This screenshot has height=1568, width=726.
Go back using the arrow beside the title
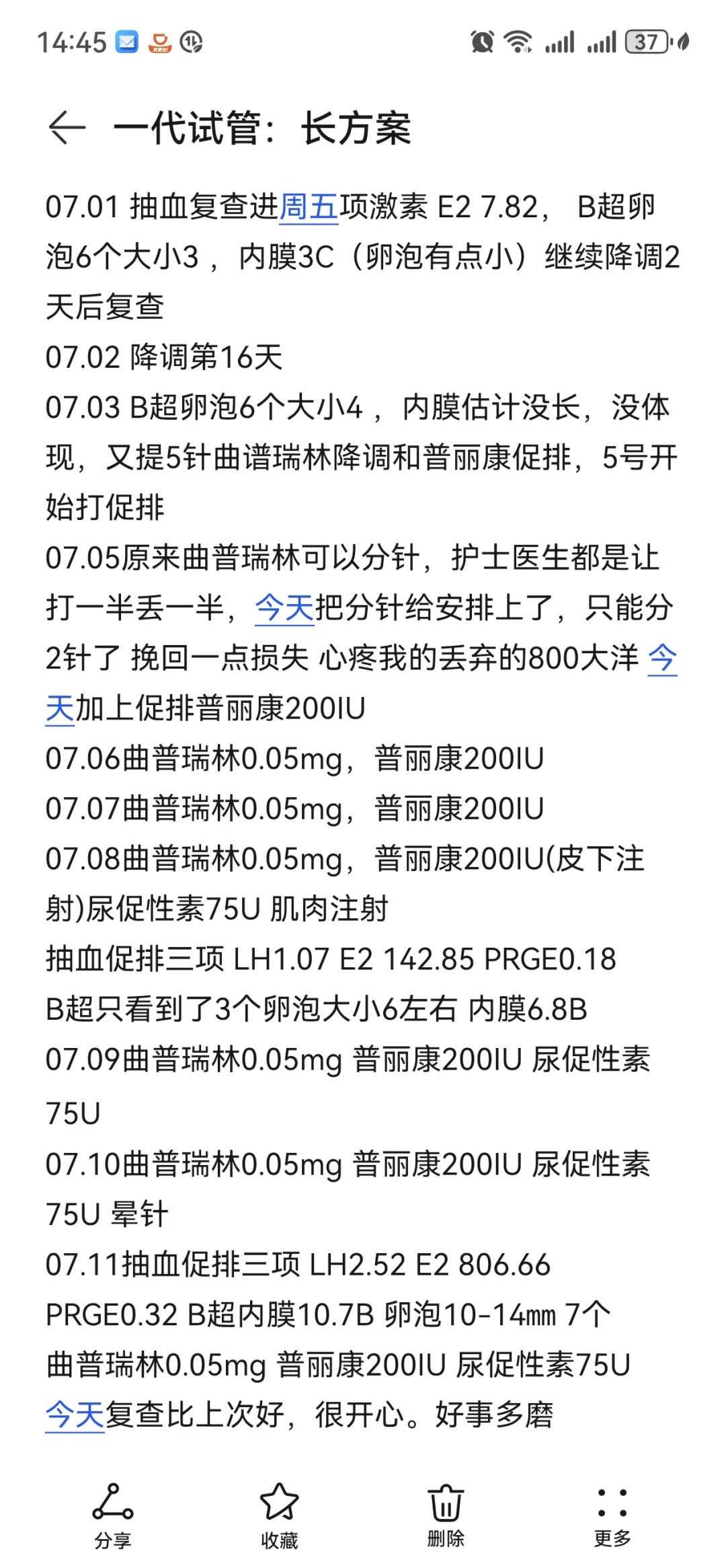point(67,127)
